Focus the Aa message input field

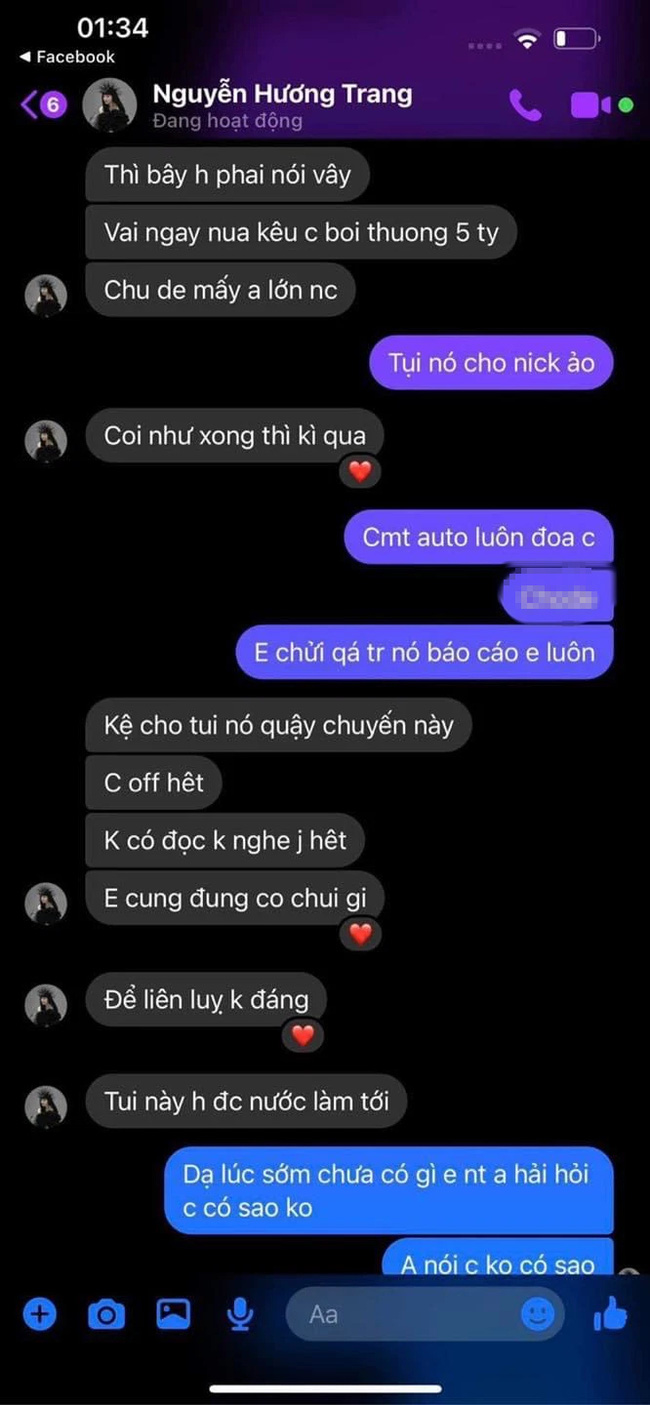[x=400, y=1314]
